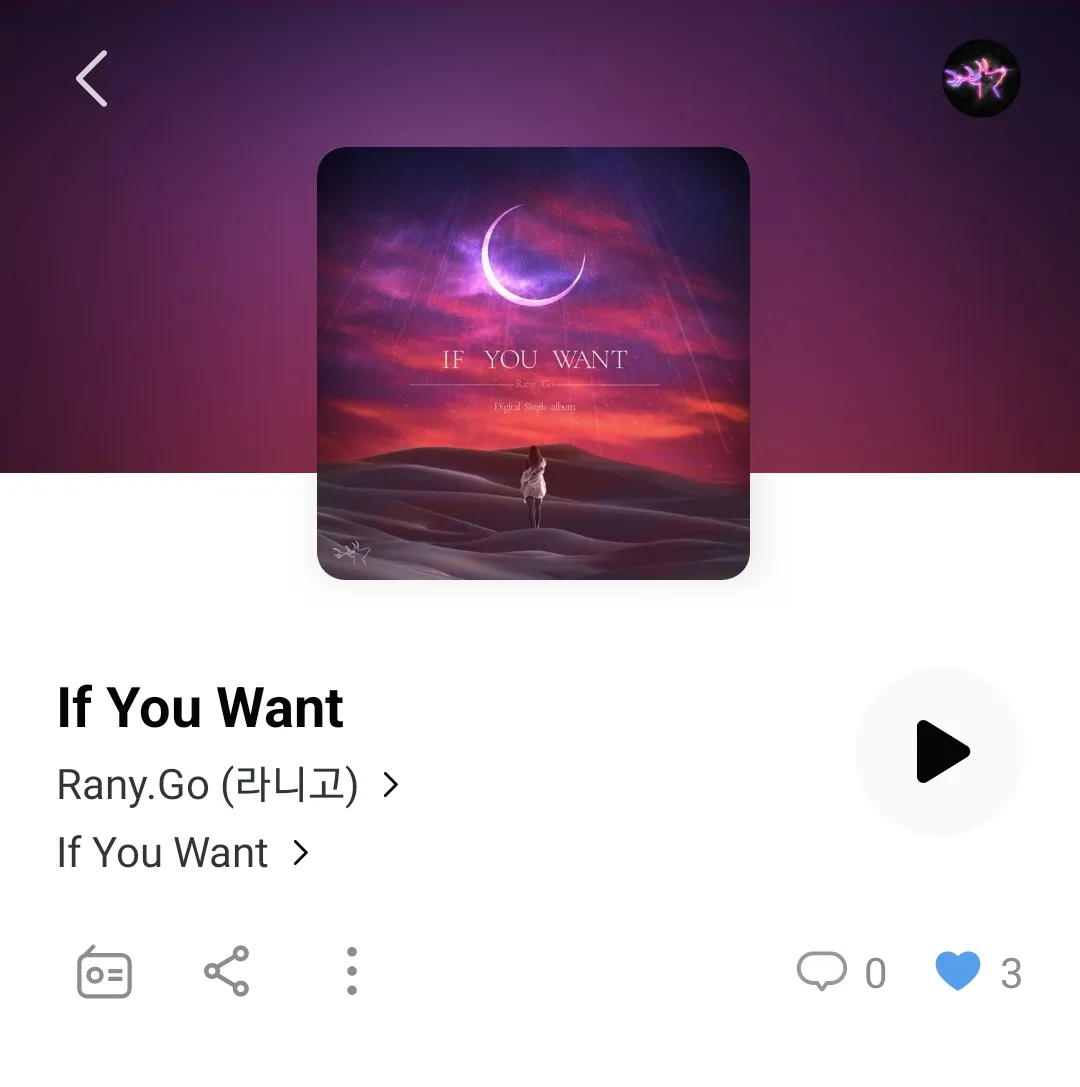View comments on this song
This screenshot has width=1080, height=1087.
(822, 972)
